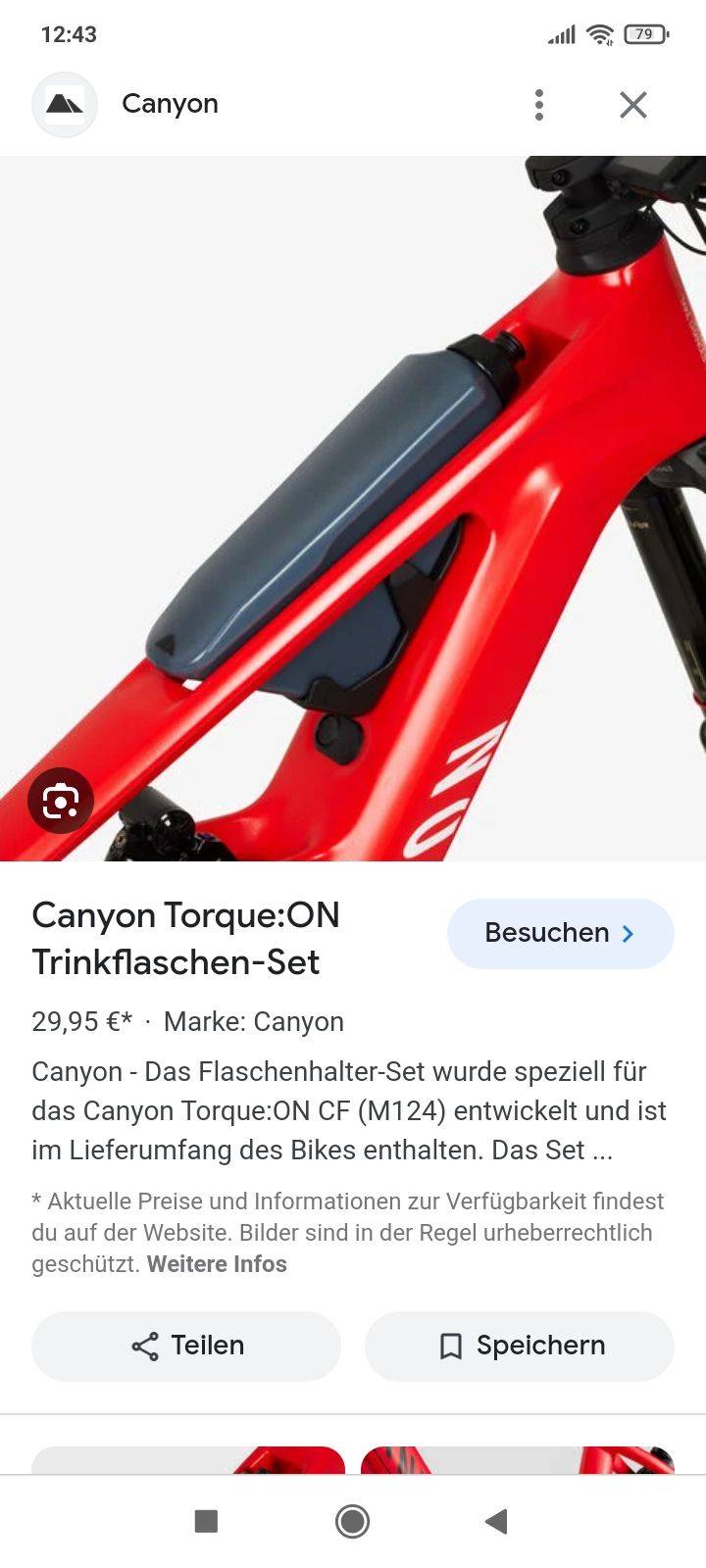Save the image with Speichern

point(520,1346)
